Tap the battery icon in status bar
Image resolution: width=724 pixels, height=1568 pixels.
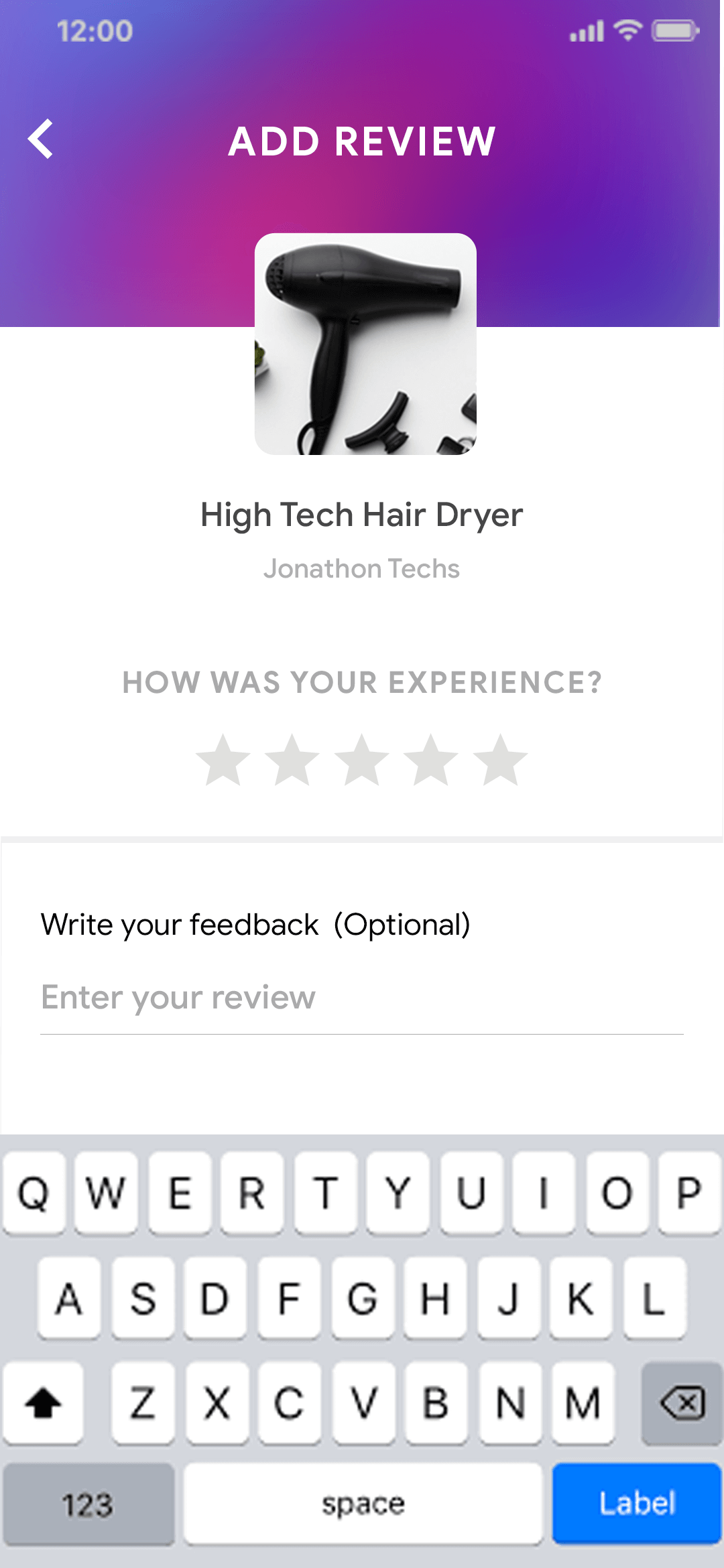676,31
